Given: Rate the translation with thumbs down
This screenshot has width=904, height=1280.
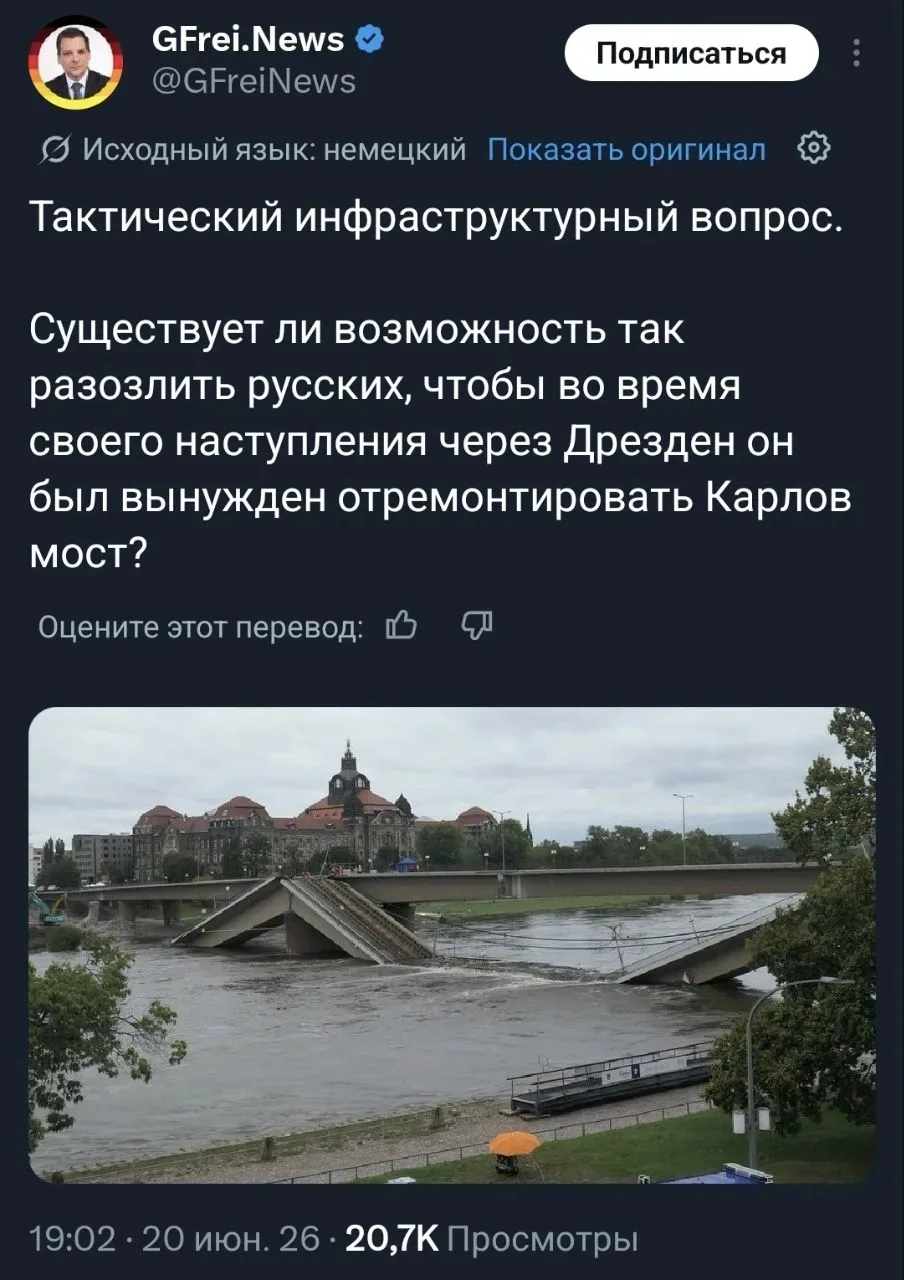Looking at the screenshot, I should [478, 627].
